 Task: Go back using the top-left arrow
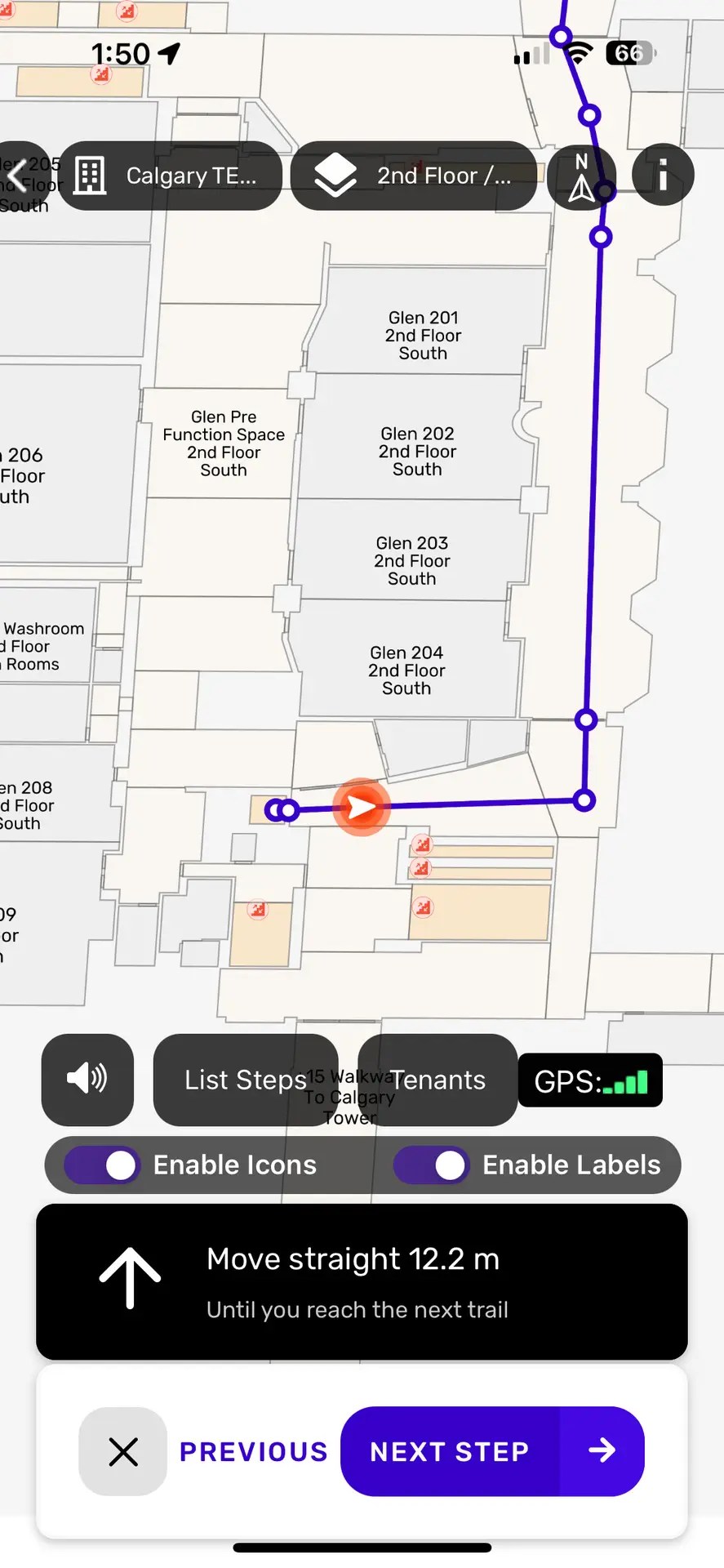tap(18, 176)
